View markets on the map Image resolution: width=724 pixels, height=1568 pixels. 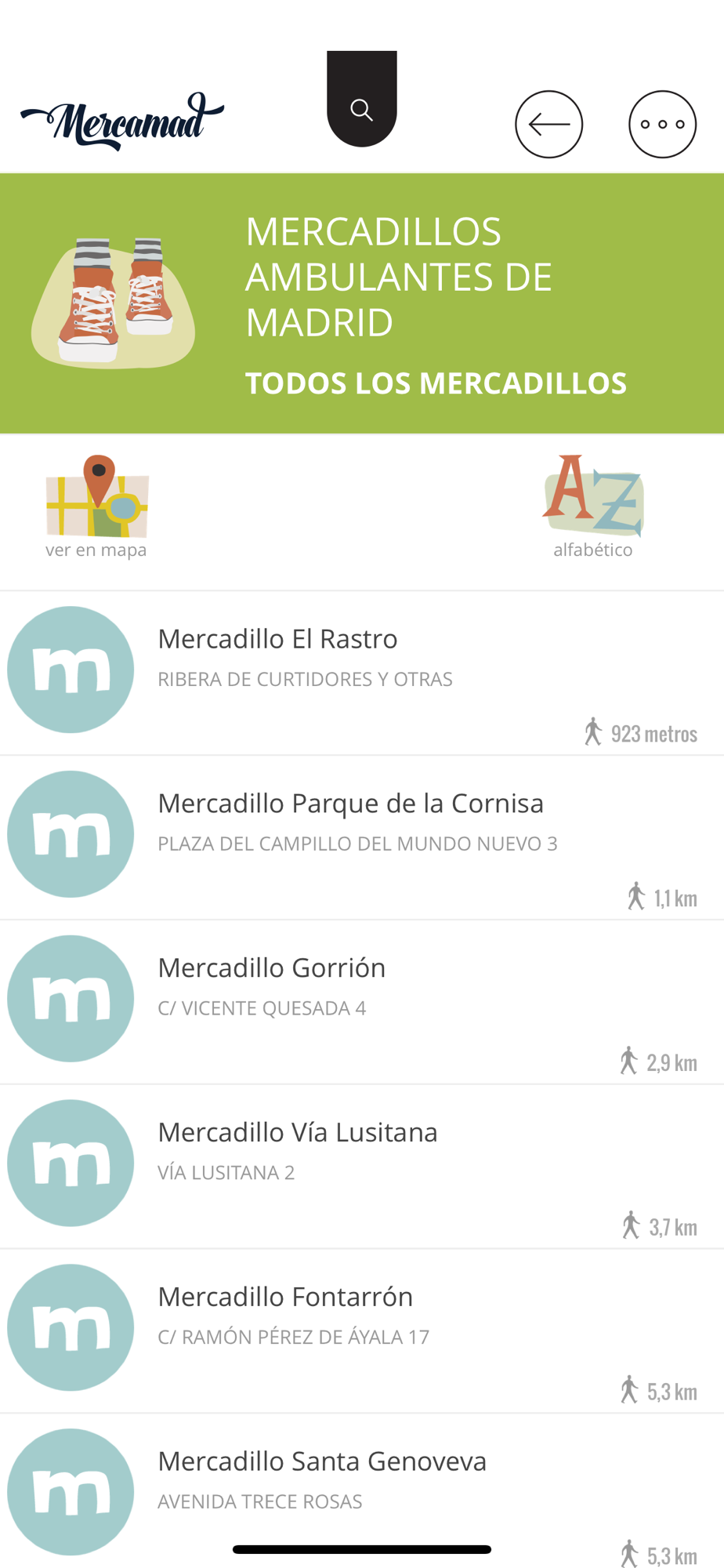pyautogui.click(x=96, y=506)
